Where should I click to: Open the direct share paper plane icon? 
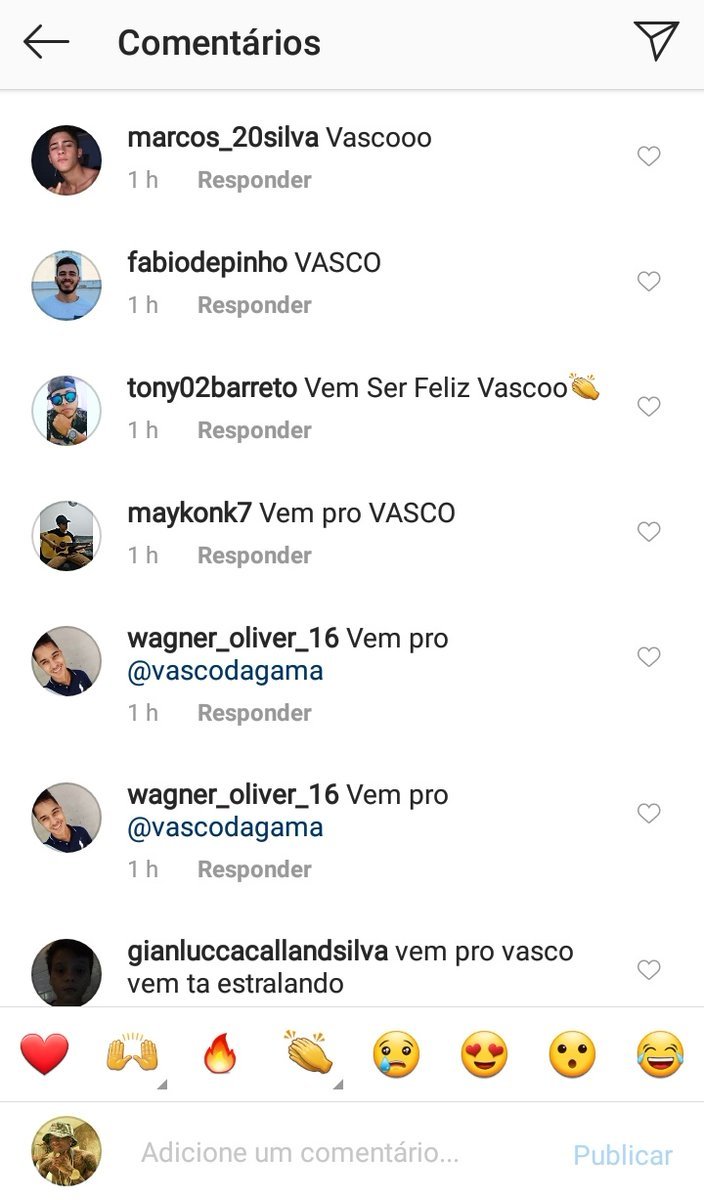[x=656, y=41]
